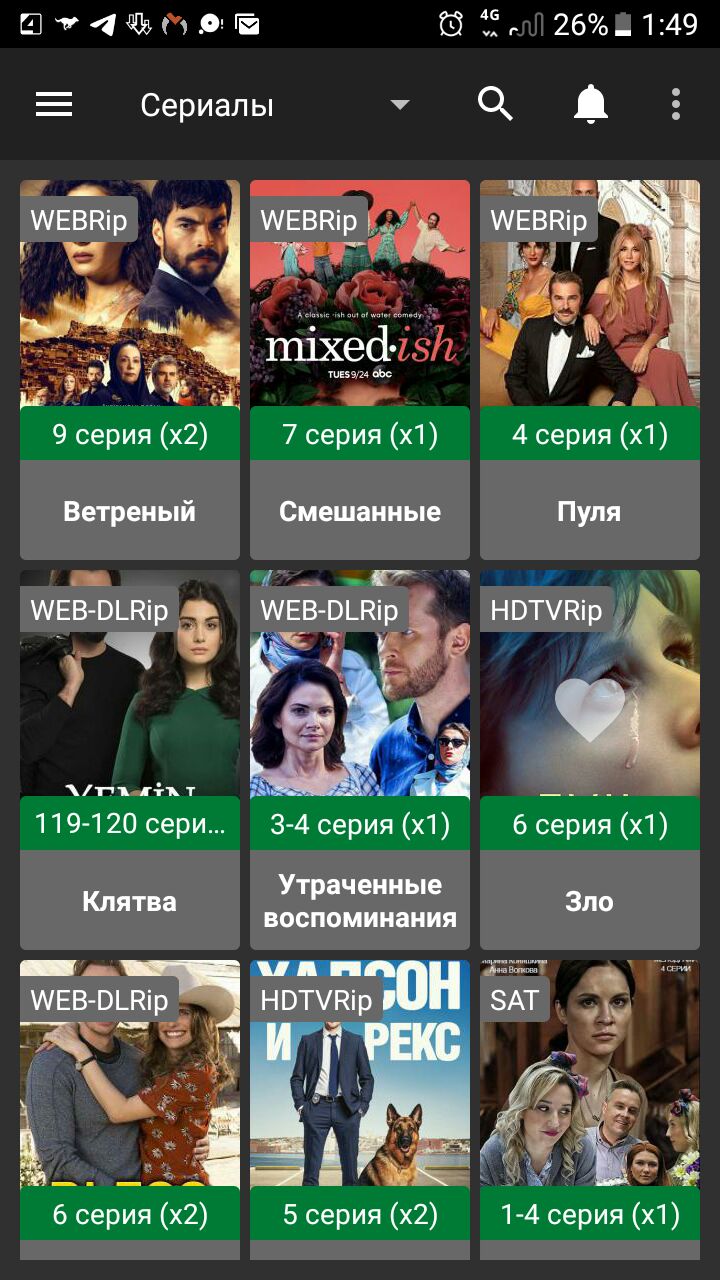Expand the Сериалы category dropdown

click(399, 105)
